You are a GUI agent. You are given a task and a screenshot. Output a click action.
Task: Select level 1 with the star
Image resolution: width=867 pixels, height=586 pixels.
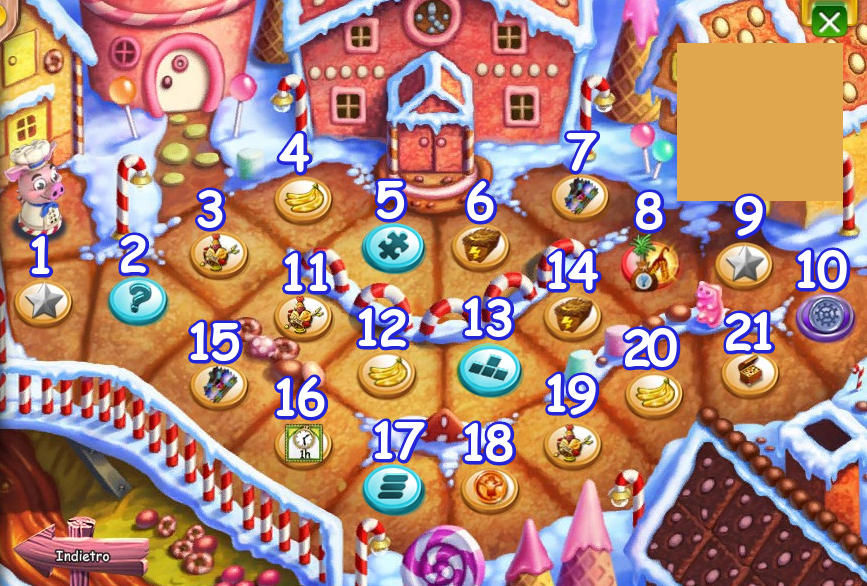(x=43, y=302)
